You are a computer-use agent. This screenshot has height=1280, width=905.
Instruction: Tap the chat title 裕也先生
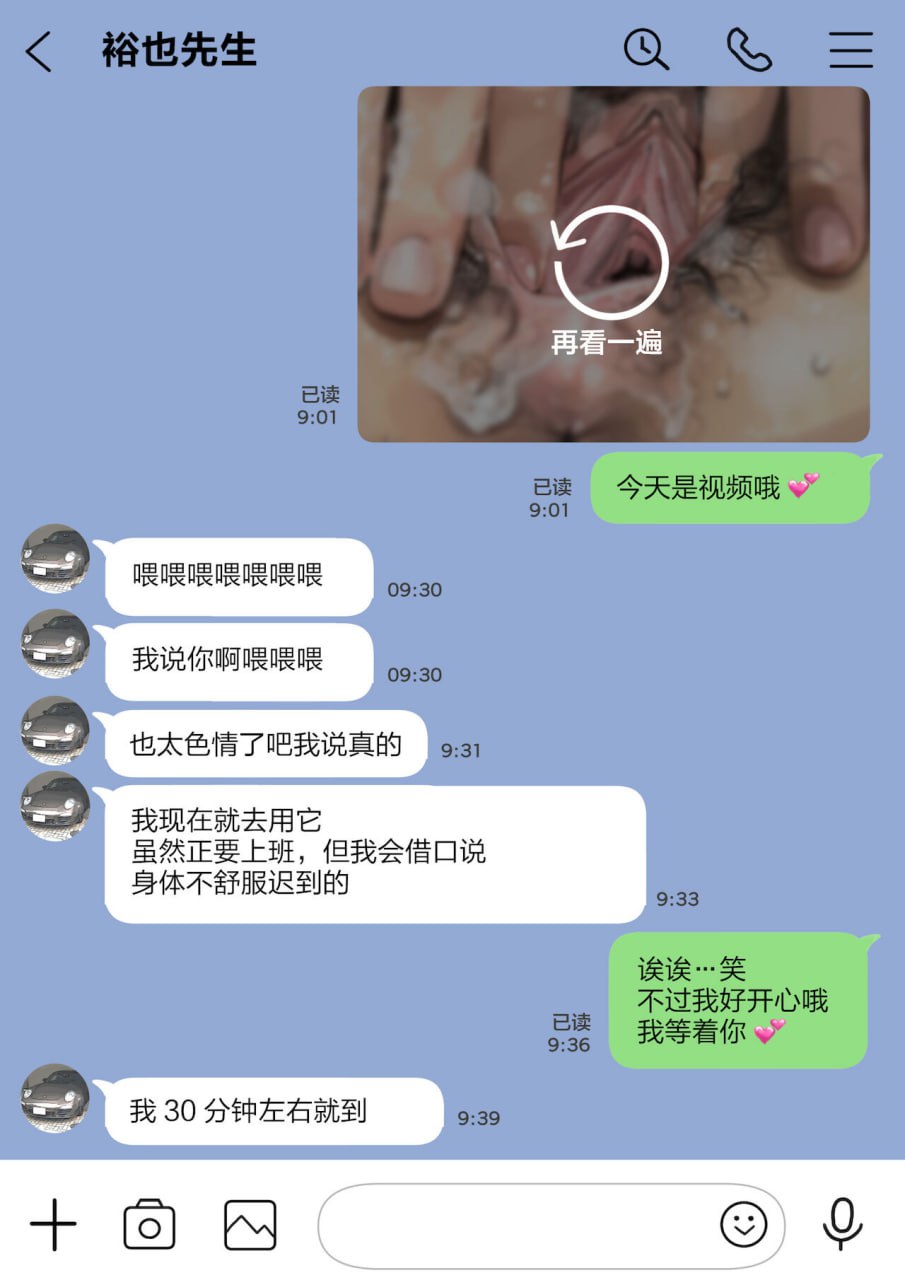click(182, 49)
